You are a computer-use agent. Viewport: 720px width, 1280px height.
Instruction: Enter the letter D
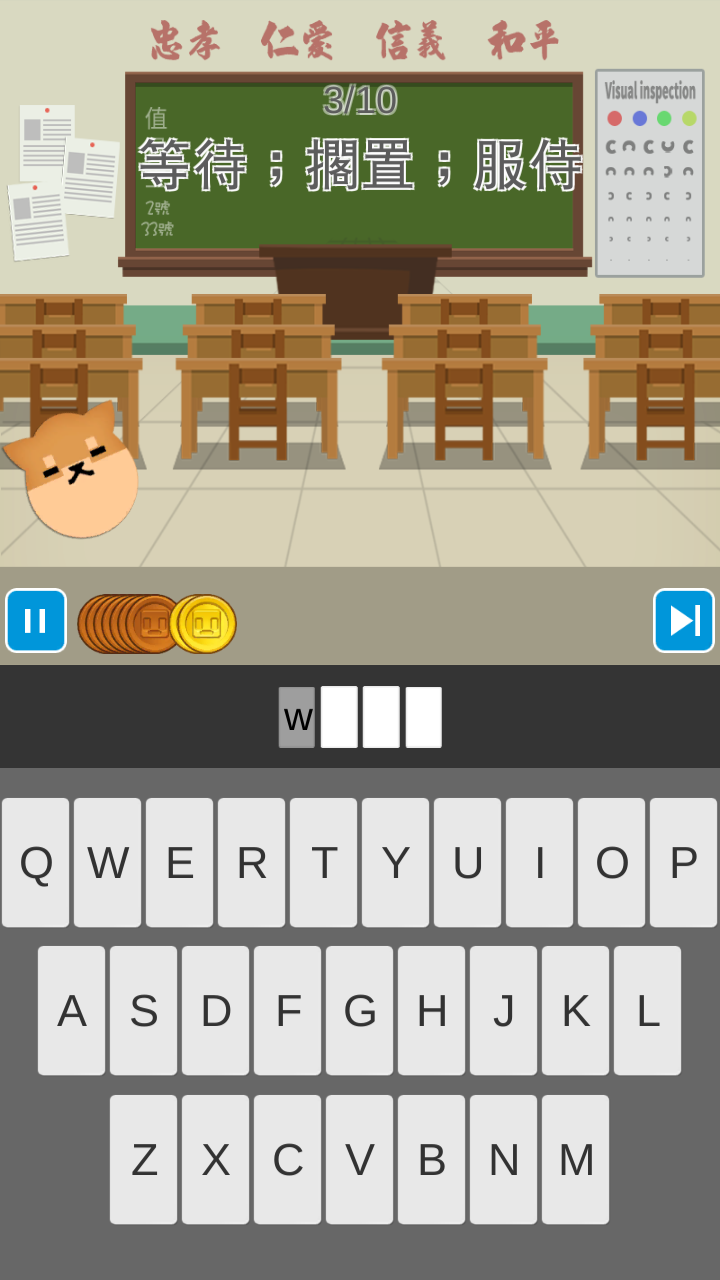point(216,1010)
